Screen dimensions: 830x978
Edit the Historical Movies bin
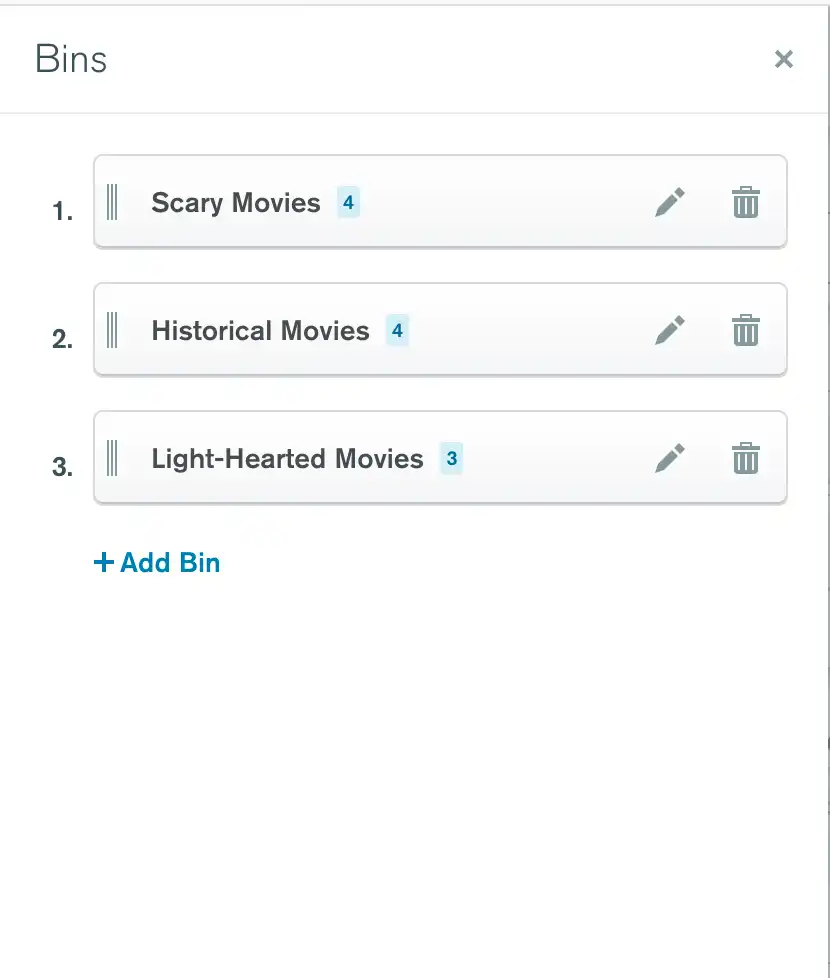click(x=670, y=331)
